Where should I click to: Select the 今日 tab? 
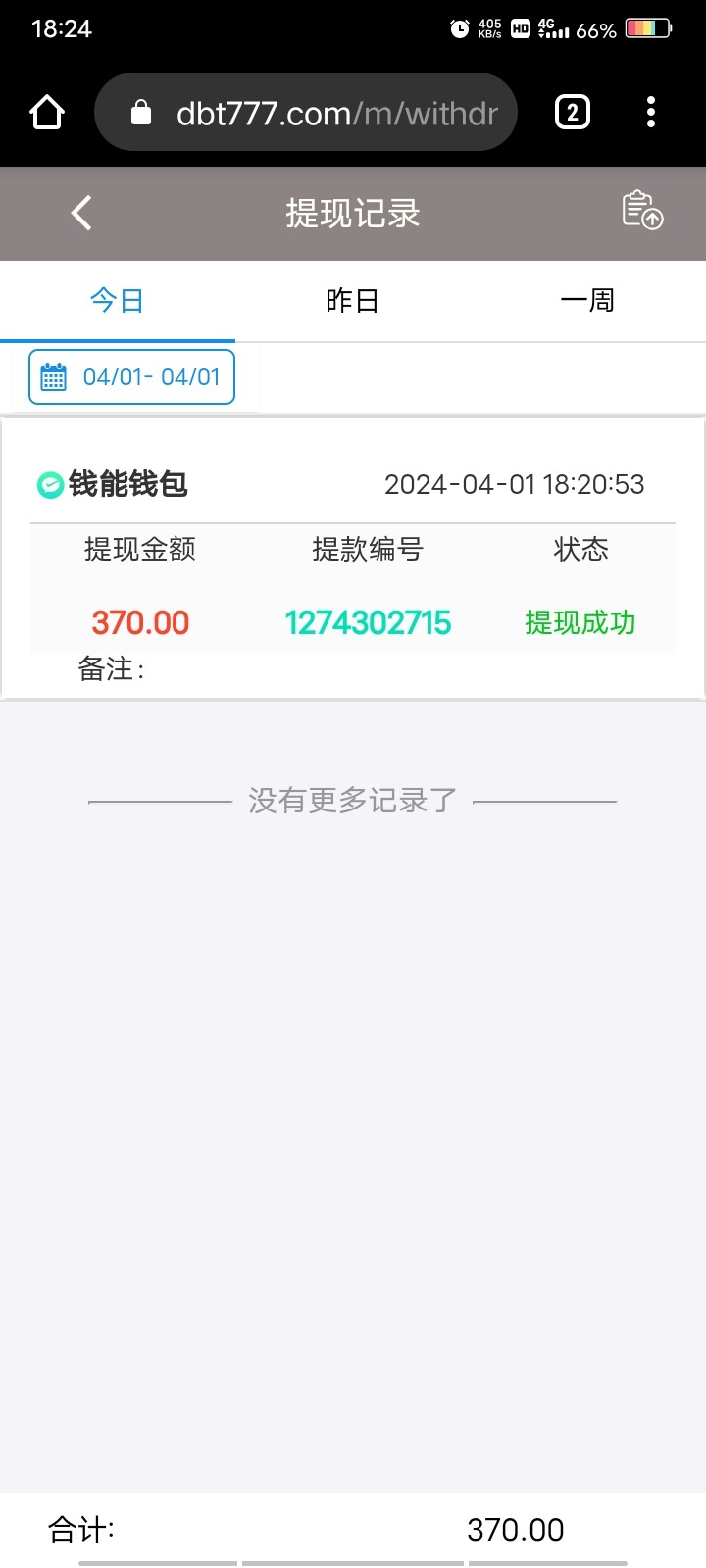pos(117,301)
